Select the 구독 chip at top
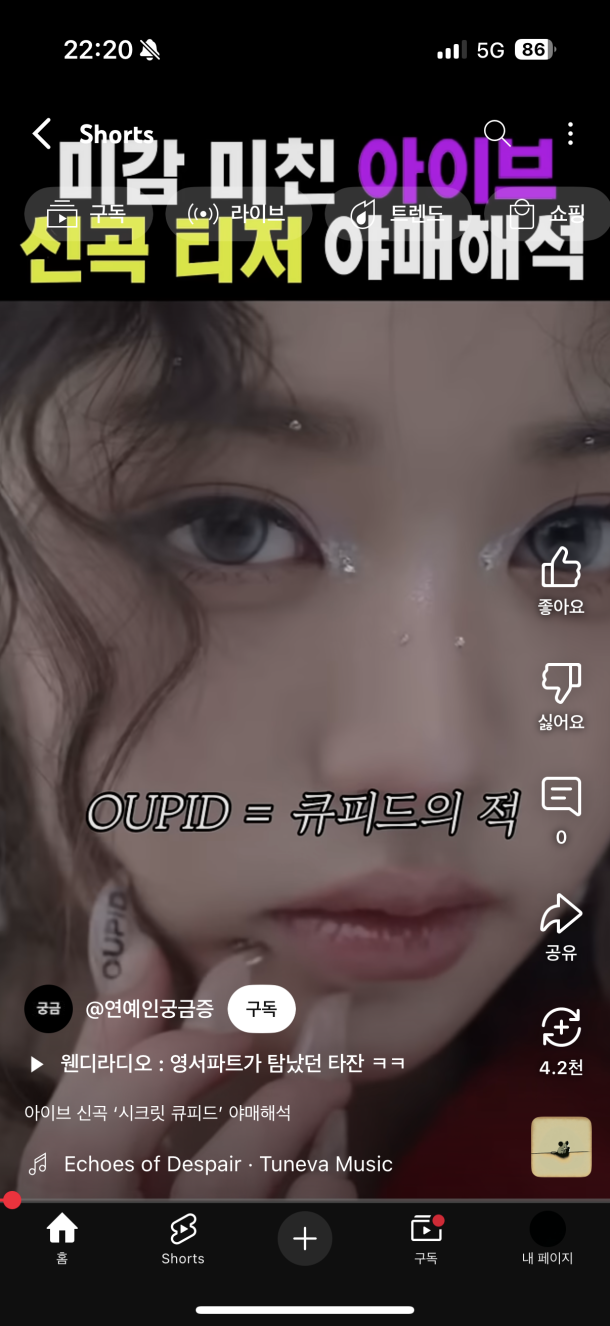610x1326 pixels. click(88, 213)
